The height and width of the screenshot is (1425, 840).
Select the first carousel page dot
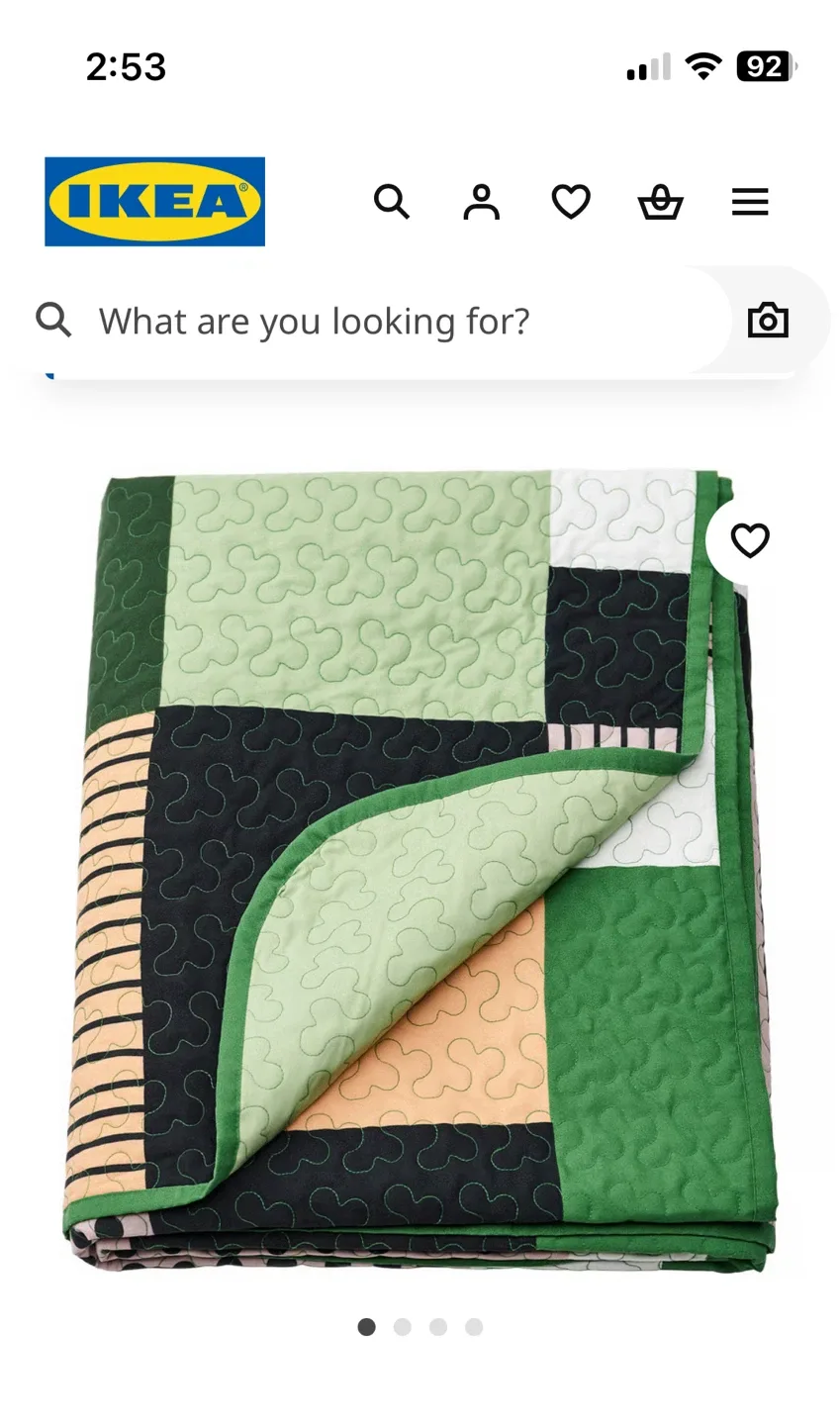[x=366, y=1327]
